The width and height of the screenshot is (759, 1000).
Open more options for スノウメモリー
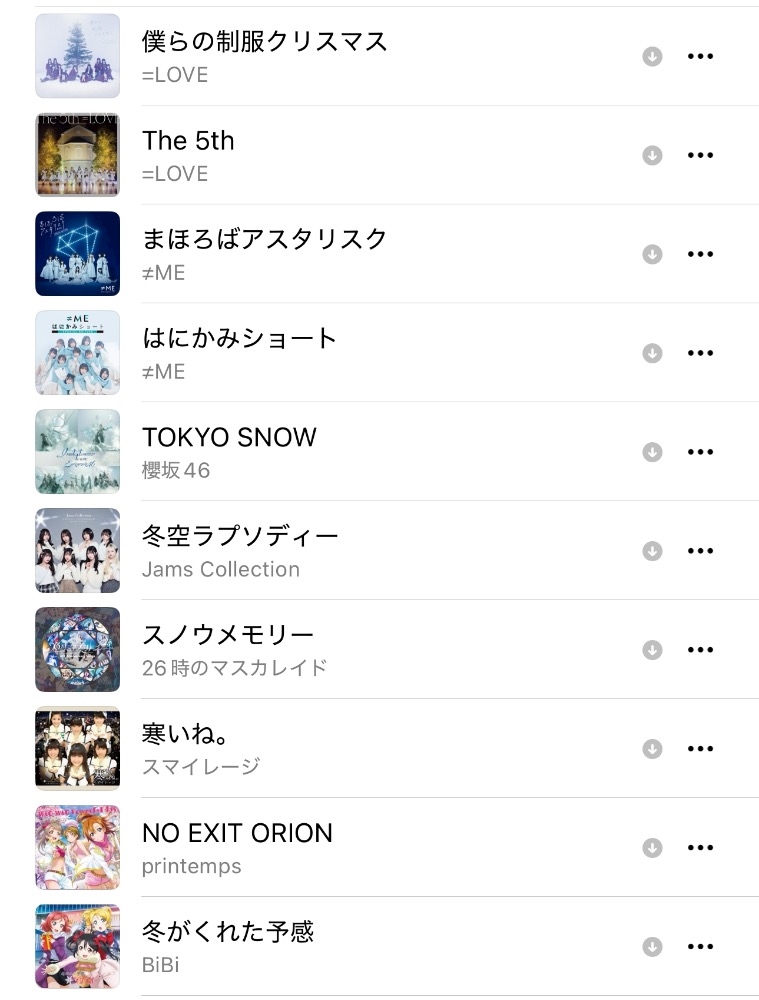click(x=701, y=650)
